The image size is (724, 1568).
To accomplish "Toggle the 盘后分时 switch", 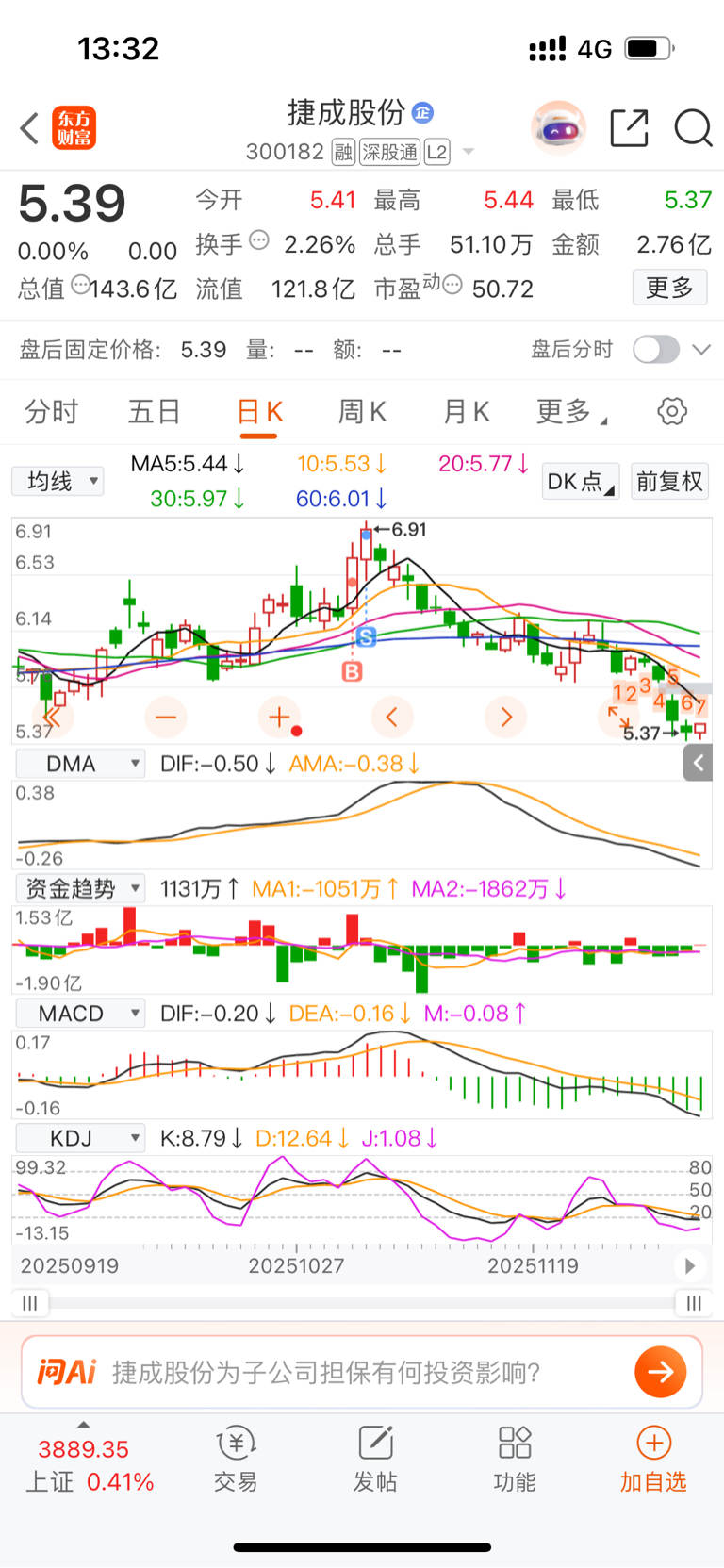I will [656, 350].
